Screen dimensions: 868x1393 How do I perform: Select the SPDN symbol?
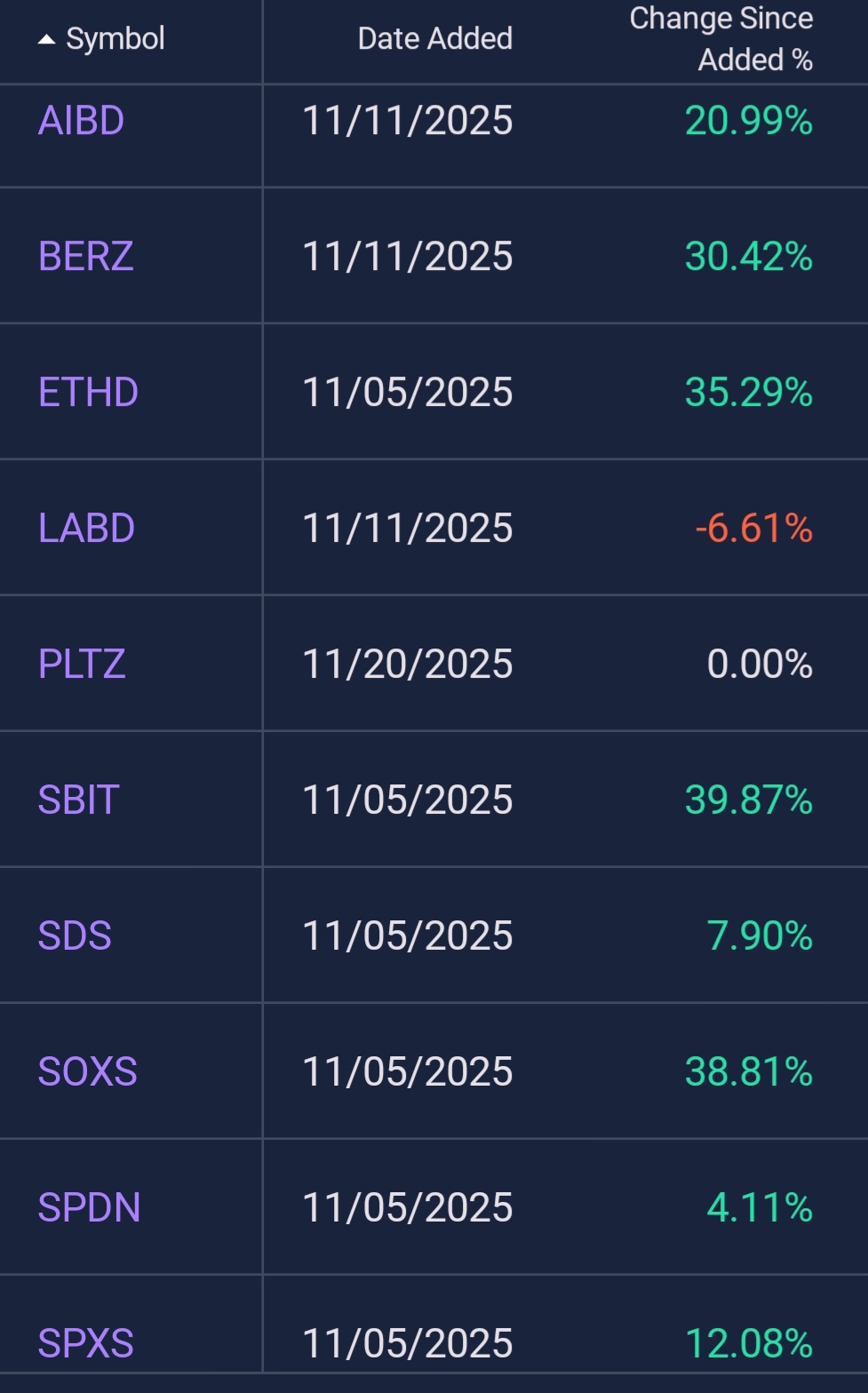click(x=89, y=1208)
